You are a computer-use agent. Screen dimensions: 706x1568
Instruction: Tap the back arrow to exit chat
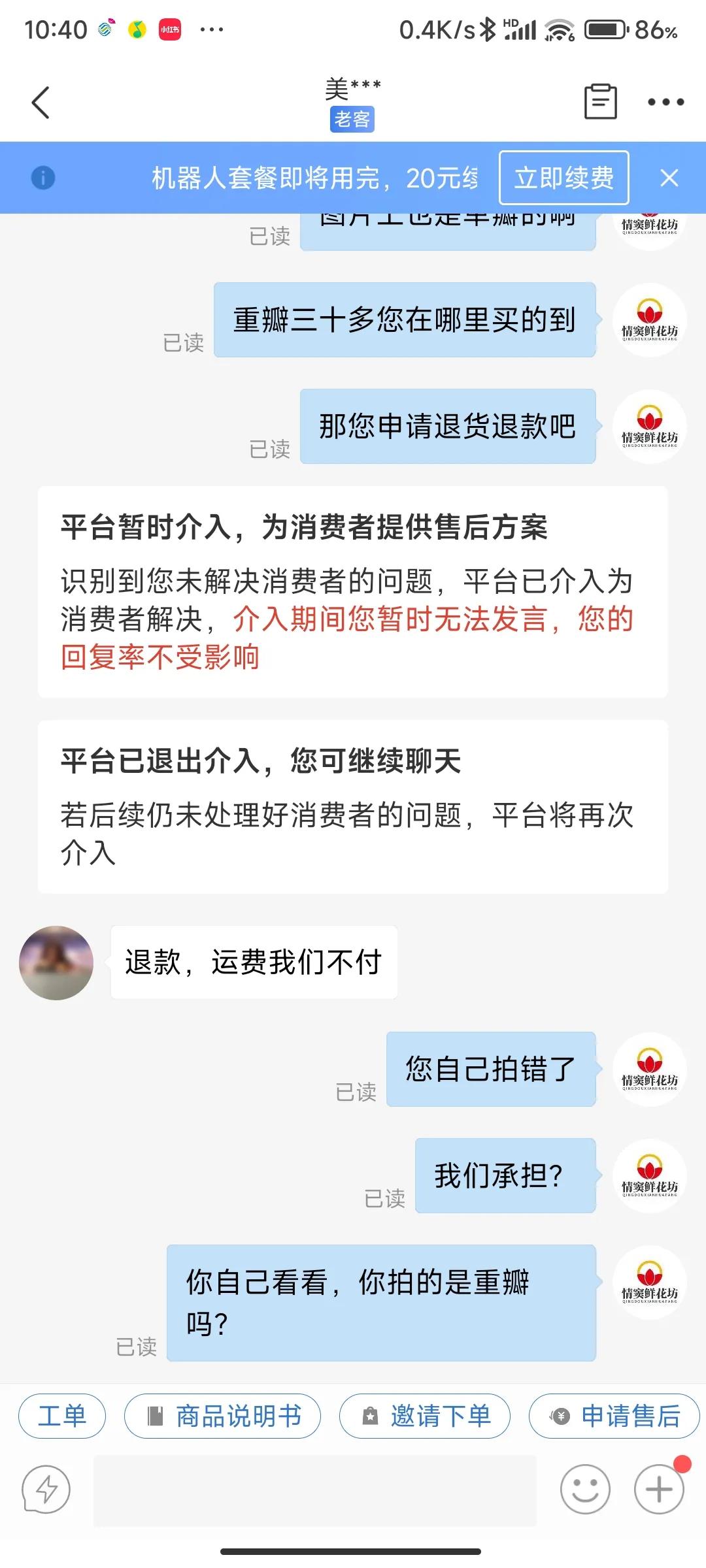(x=41, y=102)
